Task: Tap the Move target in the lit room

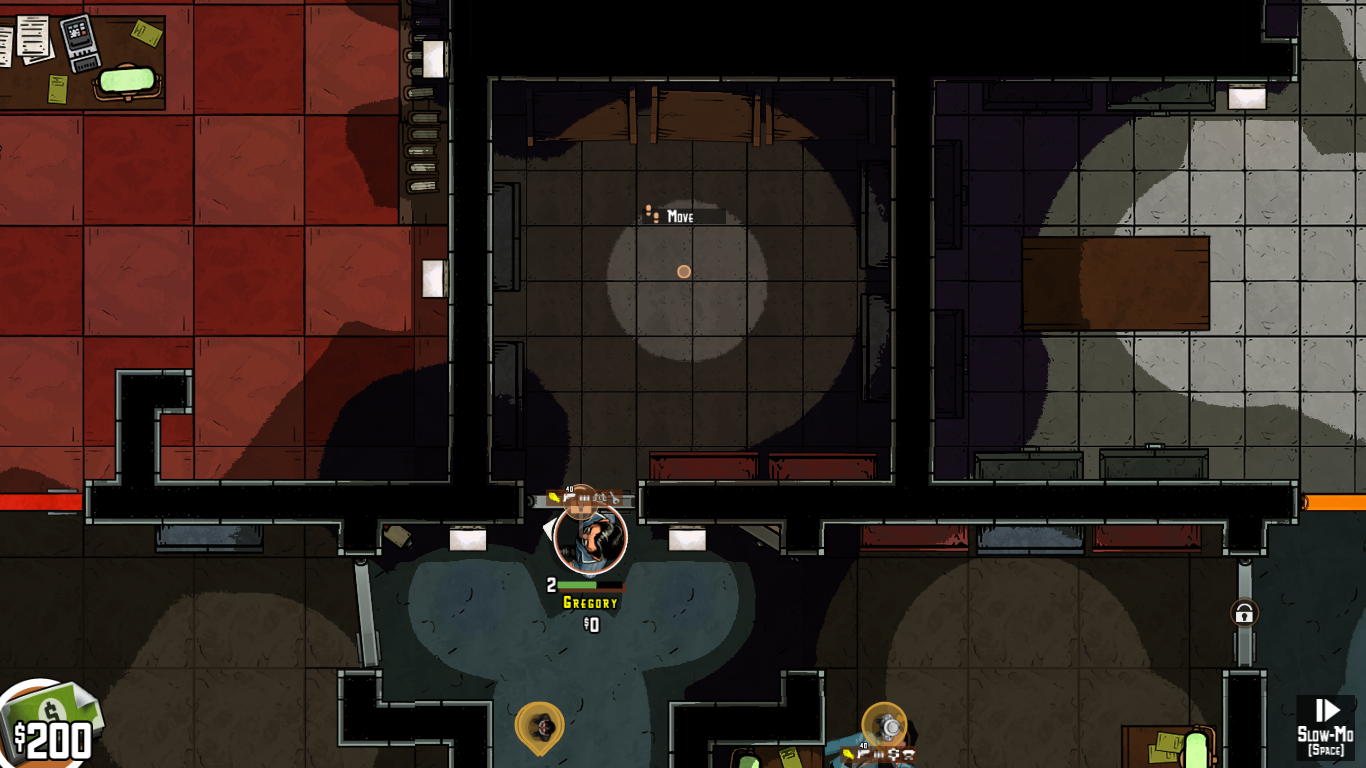Action: point(684,271)
